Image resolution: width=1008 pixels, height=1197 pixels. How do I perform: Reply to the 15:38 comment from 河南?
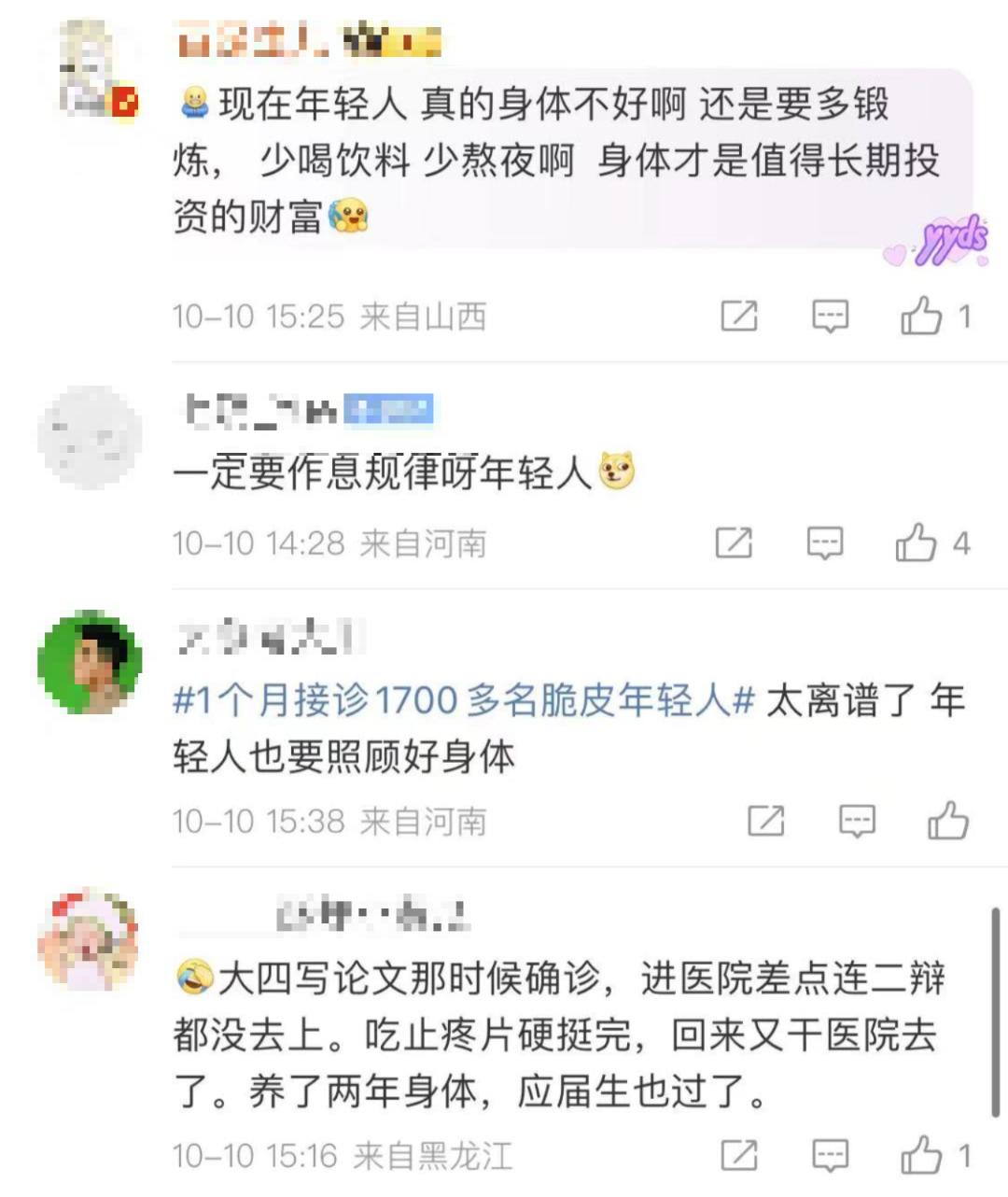tap(857, 822)
